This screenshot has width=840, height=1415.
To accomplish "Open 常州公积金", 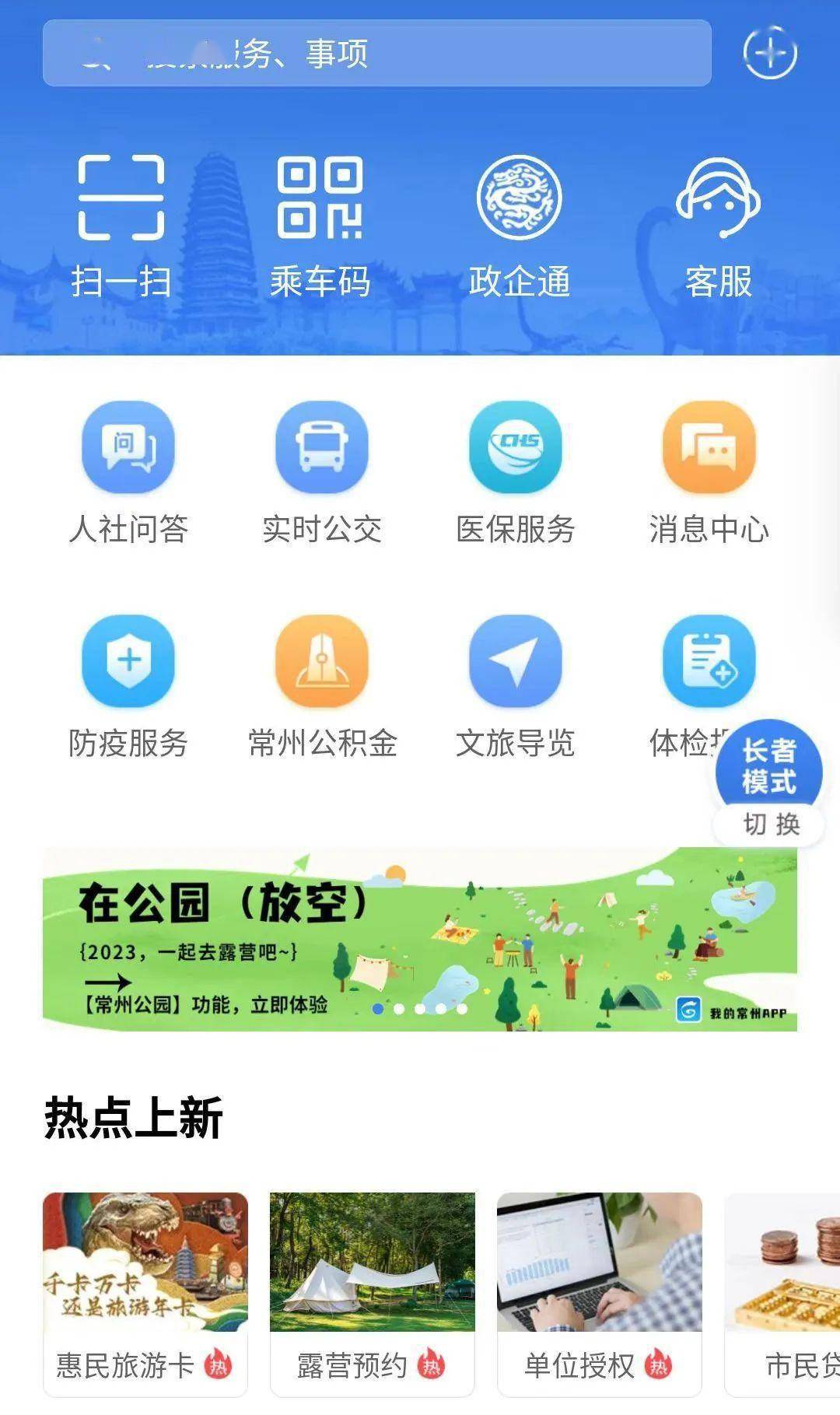I will coord(321,686).
